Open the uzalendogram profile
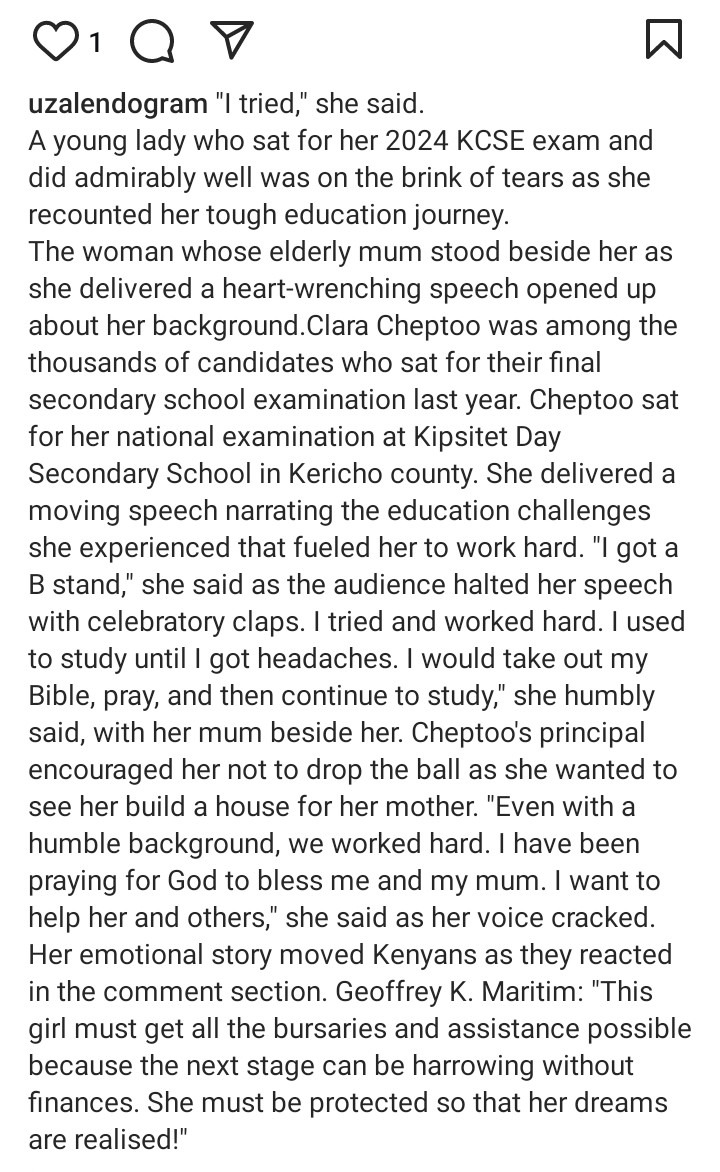 pos(117,104)
